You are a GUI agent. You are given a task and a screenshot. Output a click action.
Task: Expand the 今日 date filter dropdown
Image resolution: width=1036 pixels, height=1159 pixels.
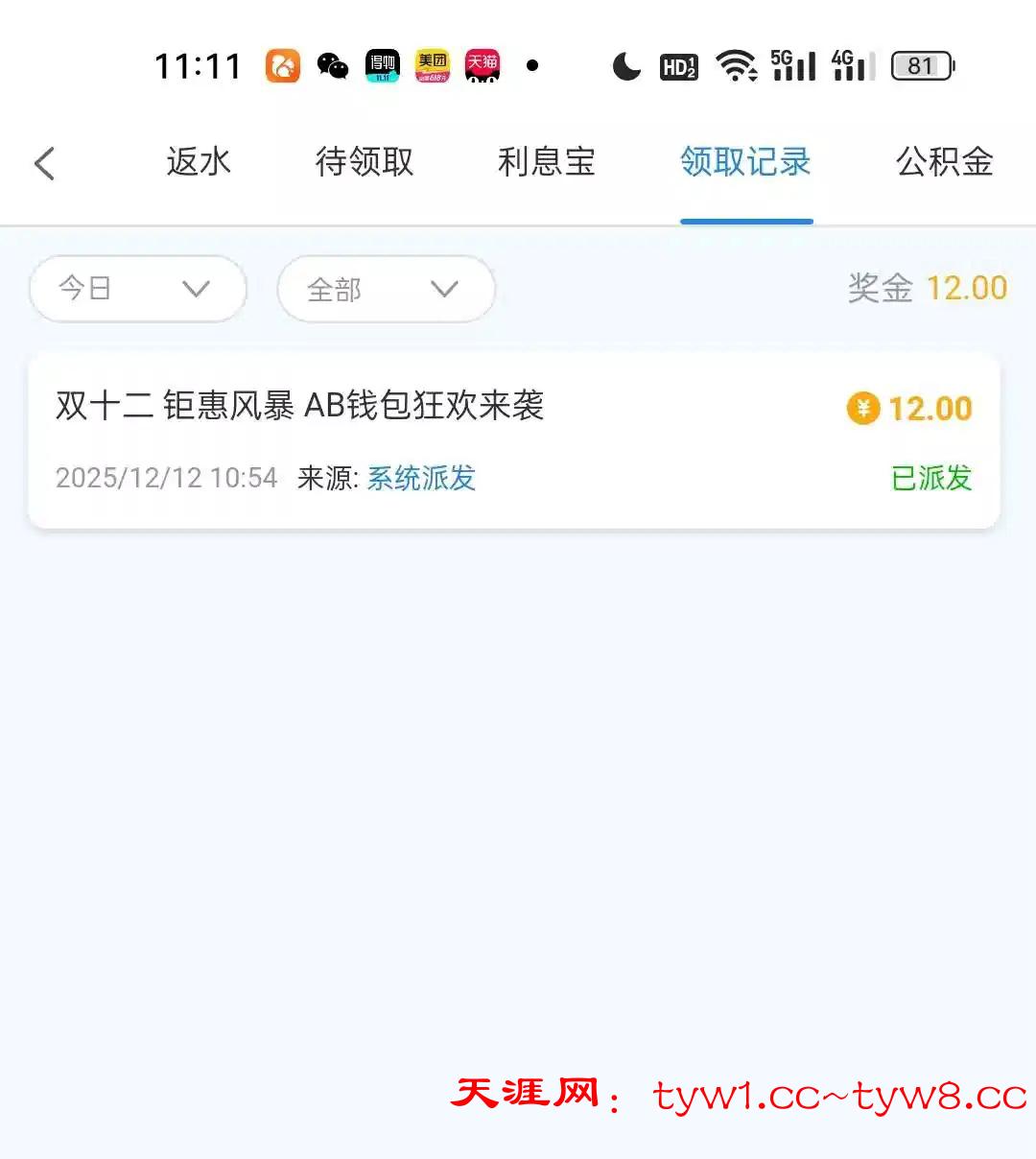point(138,289)
